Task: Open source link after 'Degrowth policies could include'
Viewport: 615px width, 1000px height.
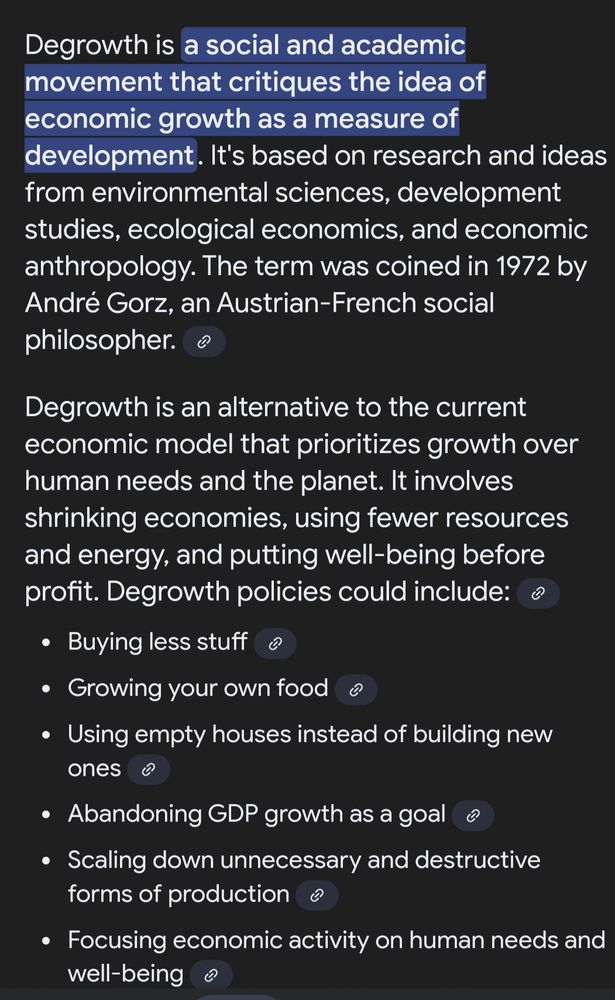Action: (x=537, y=594)
